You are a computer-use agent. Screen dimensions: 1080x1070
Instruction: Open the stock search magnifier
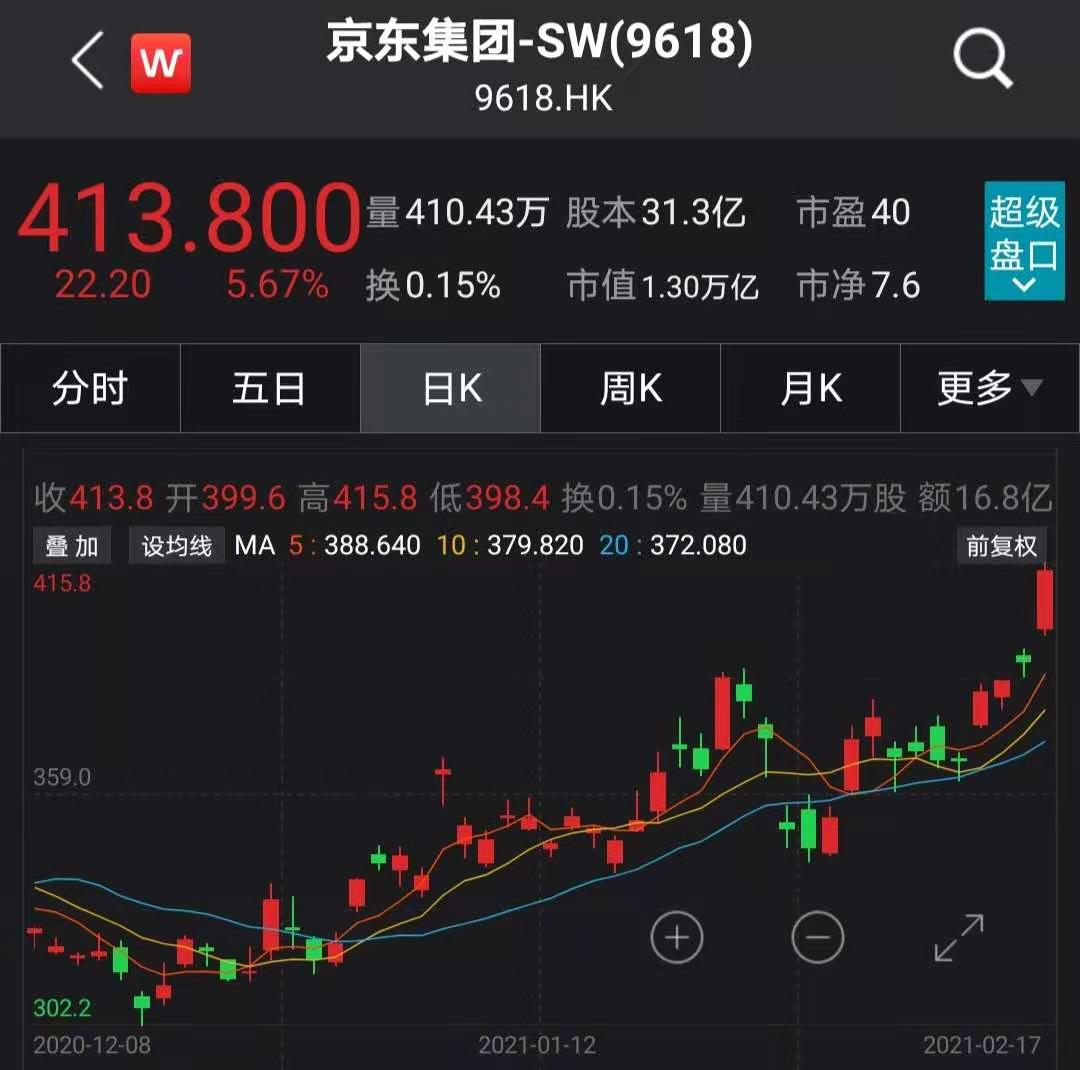[983, 60]
